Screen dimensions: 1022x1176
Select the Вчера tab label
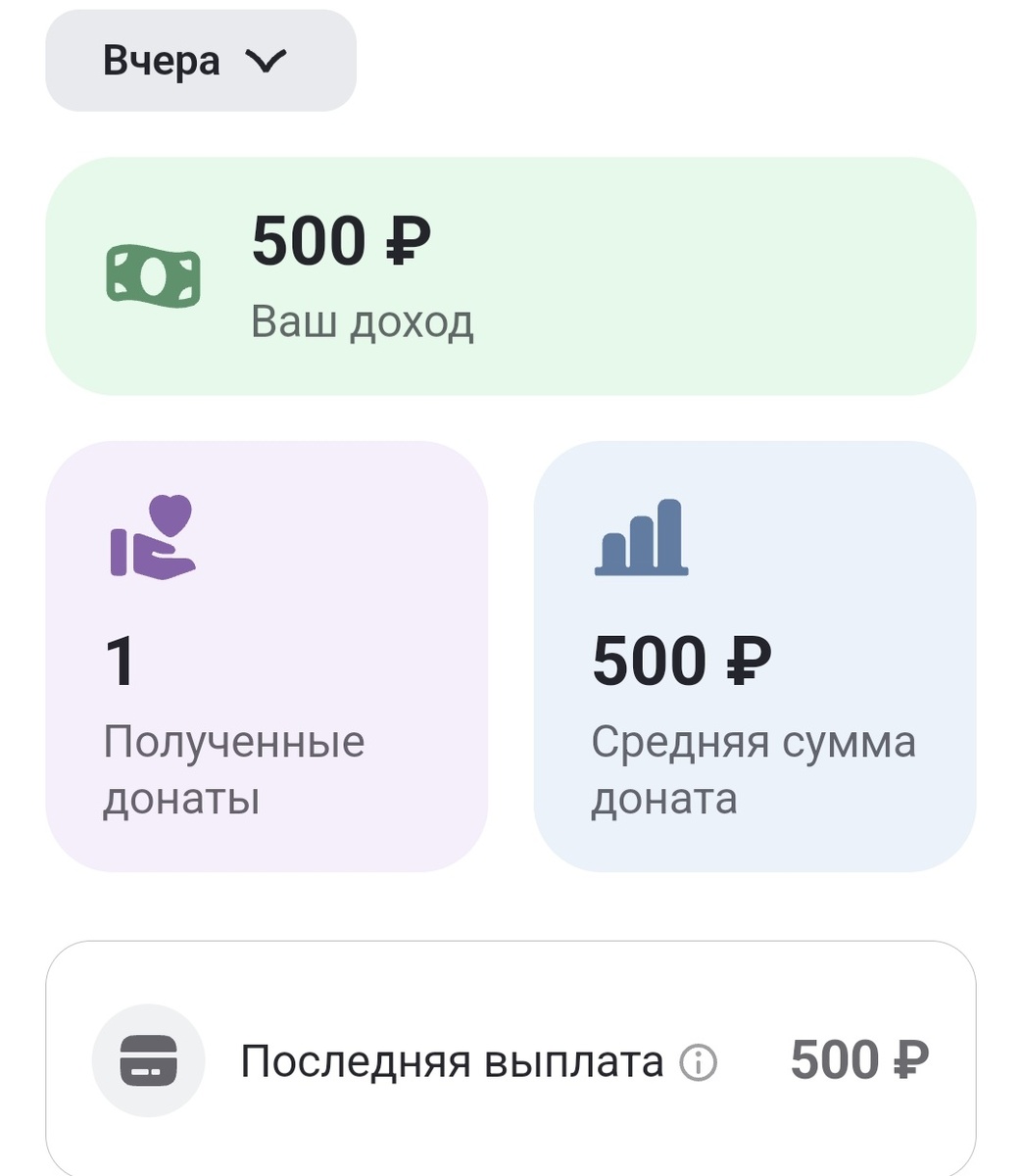pos(163,59)
